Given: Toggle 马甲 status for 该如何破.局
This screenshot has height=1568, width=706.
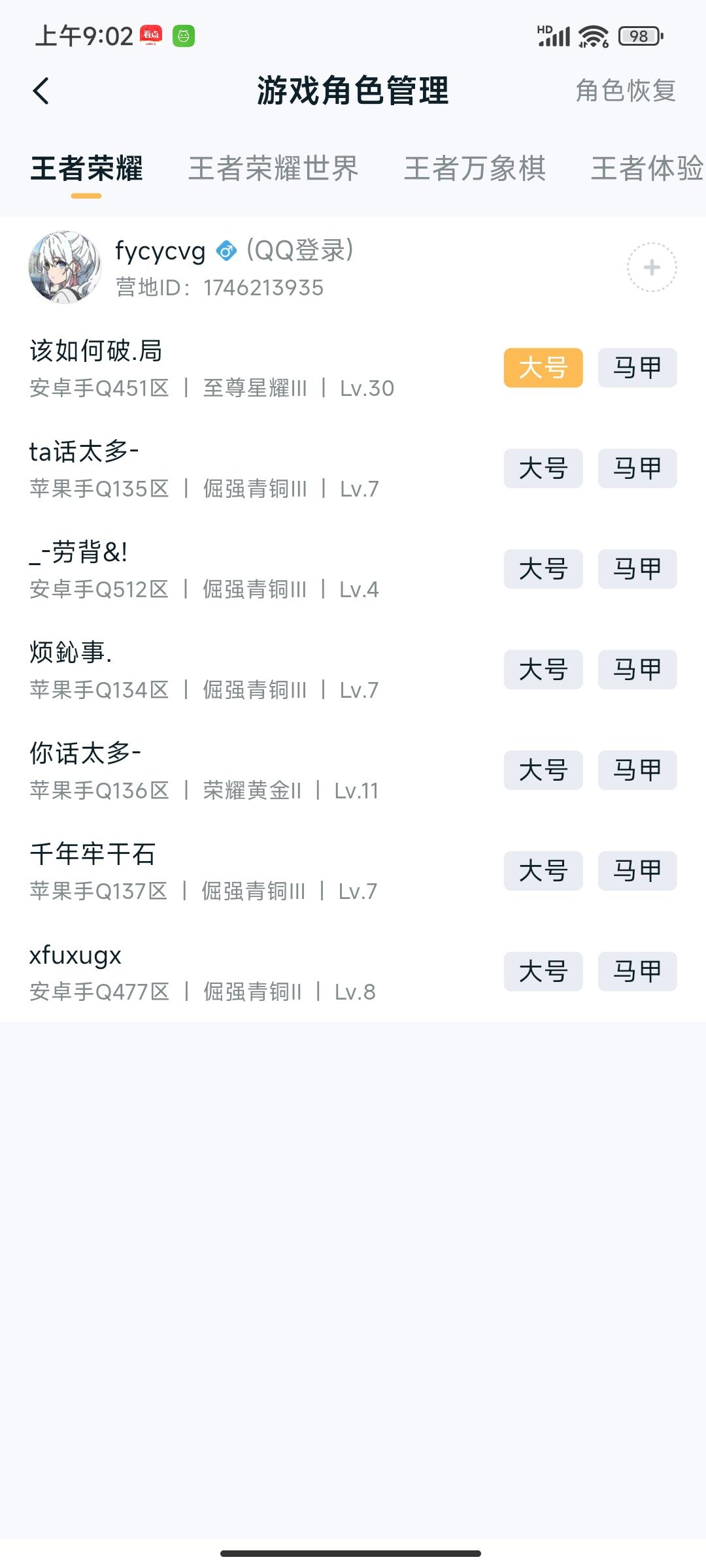Looking at the screenshot, I should pyautogui.click(x=637, y=368).
